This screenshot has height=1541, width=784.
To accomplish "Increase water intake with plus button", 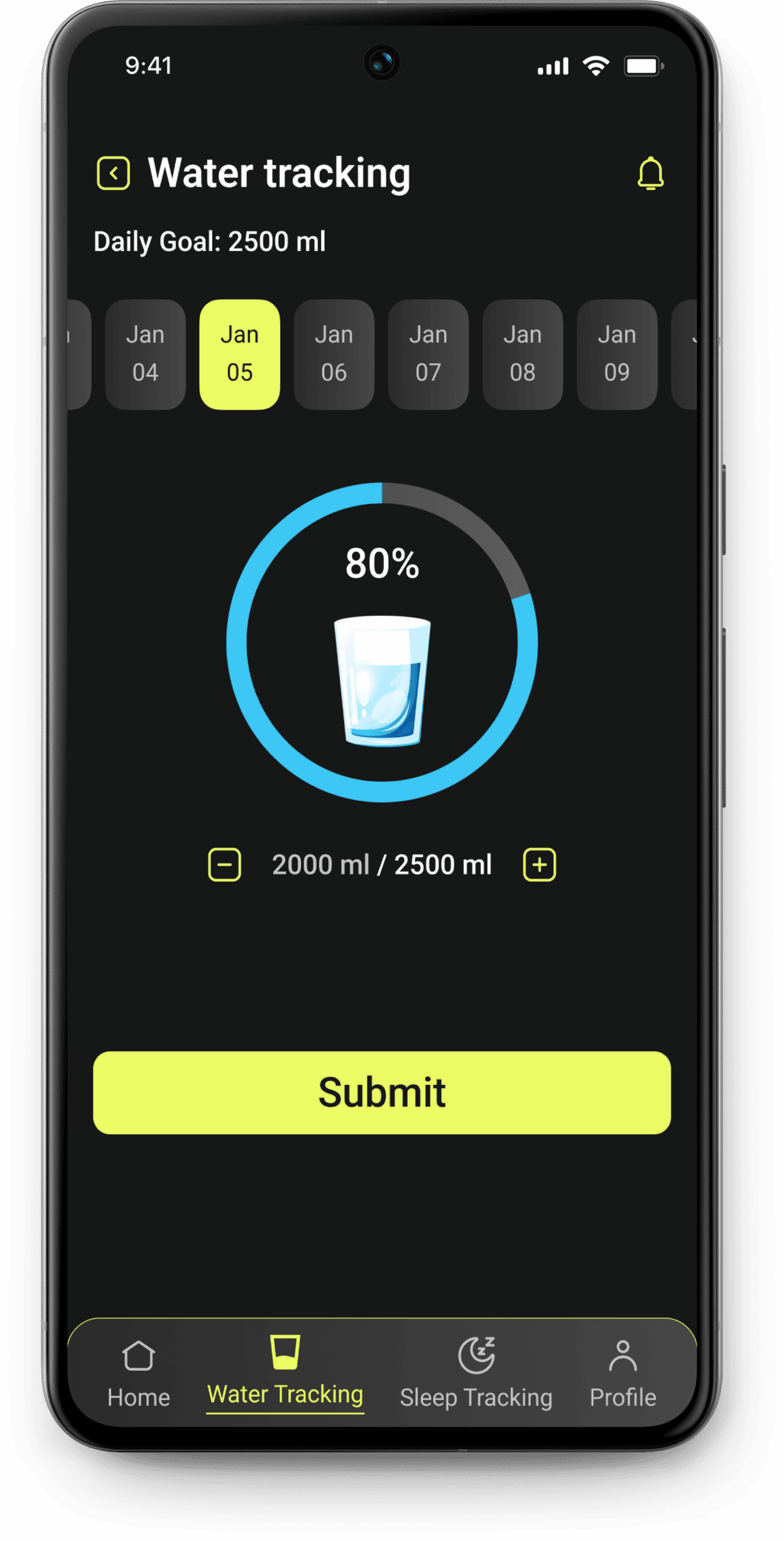I will click(540, 865).
